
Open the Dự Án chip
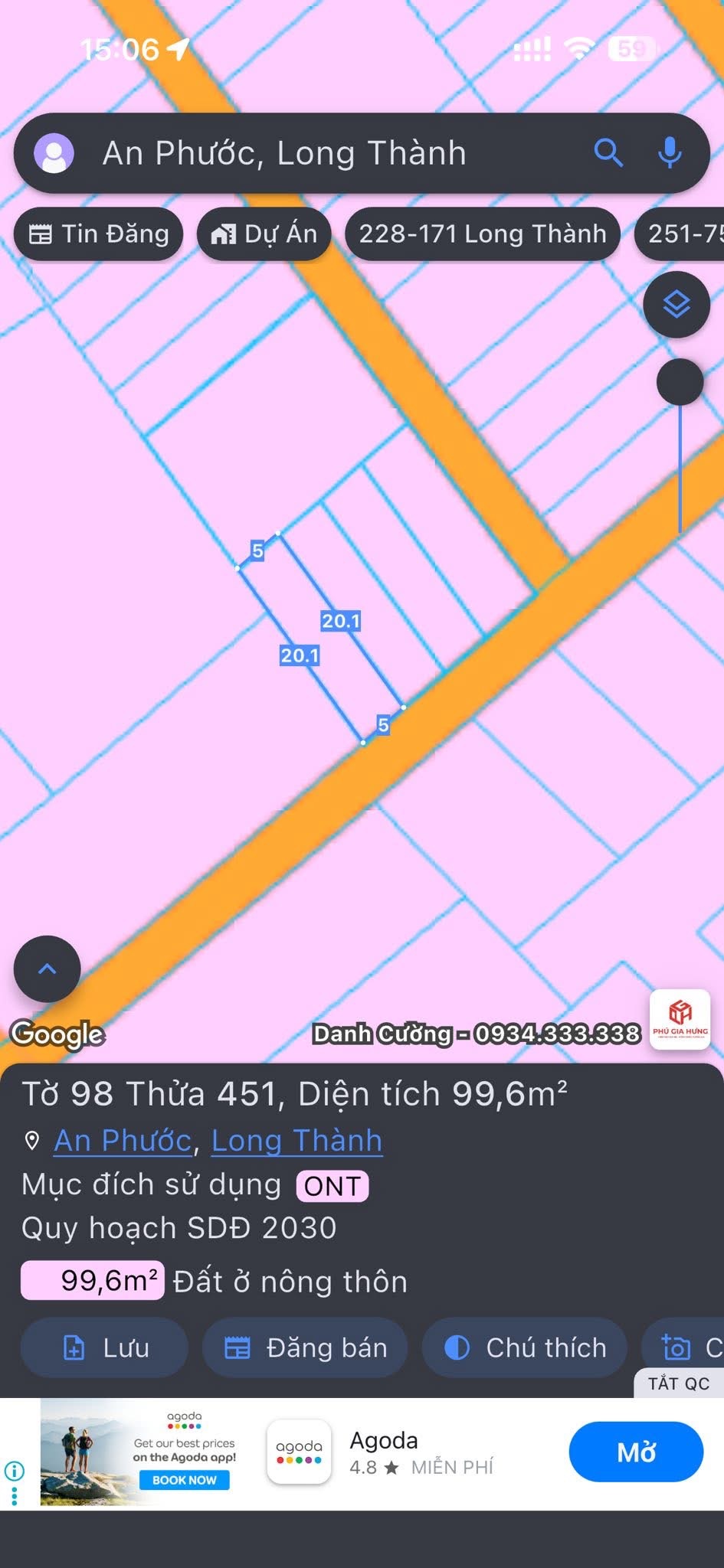(264, 234)
